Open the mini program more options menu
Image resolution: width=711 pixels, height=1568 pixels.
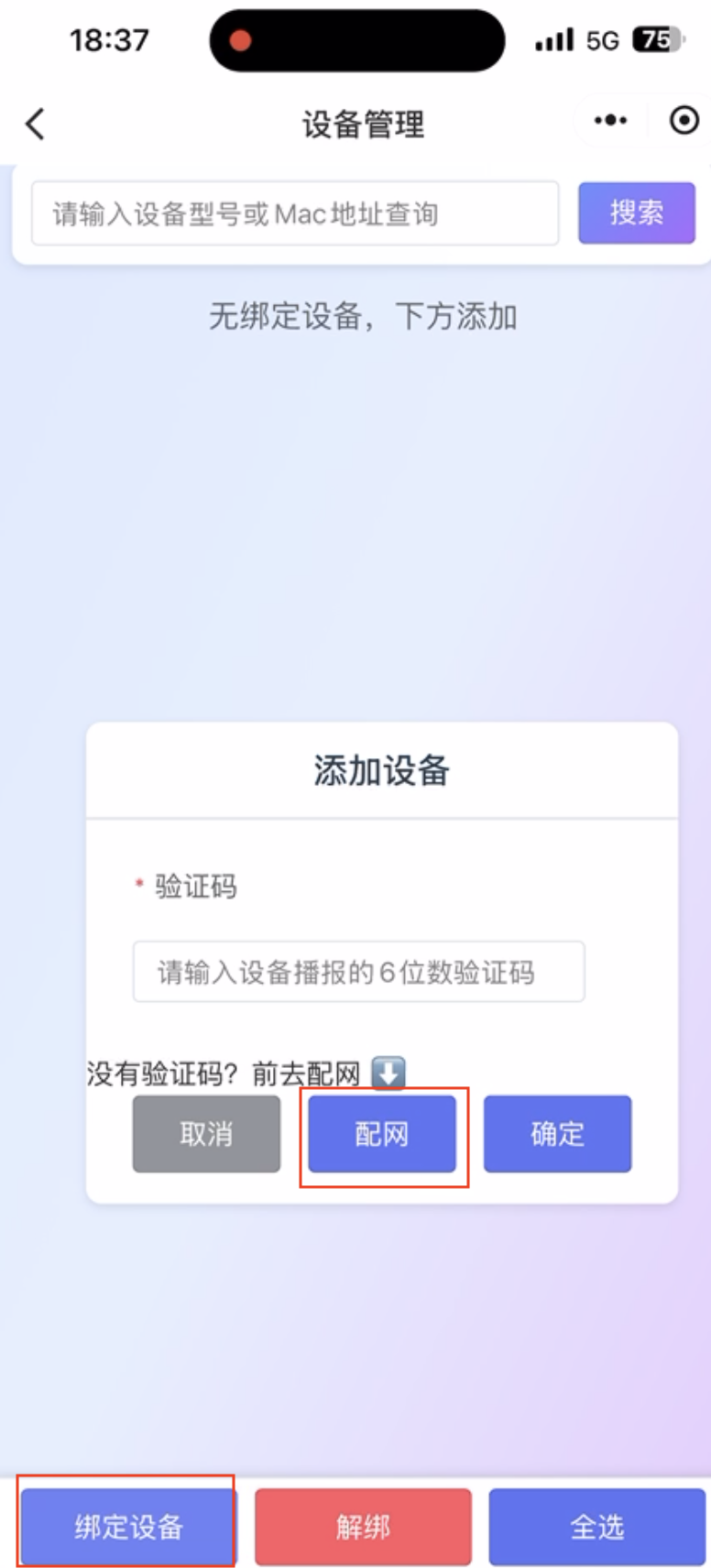[610, 120]
